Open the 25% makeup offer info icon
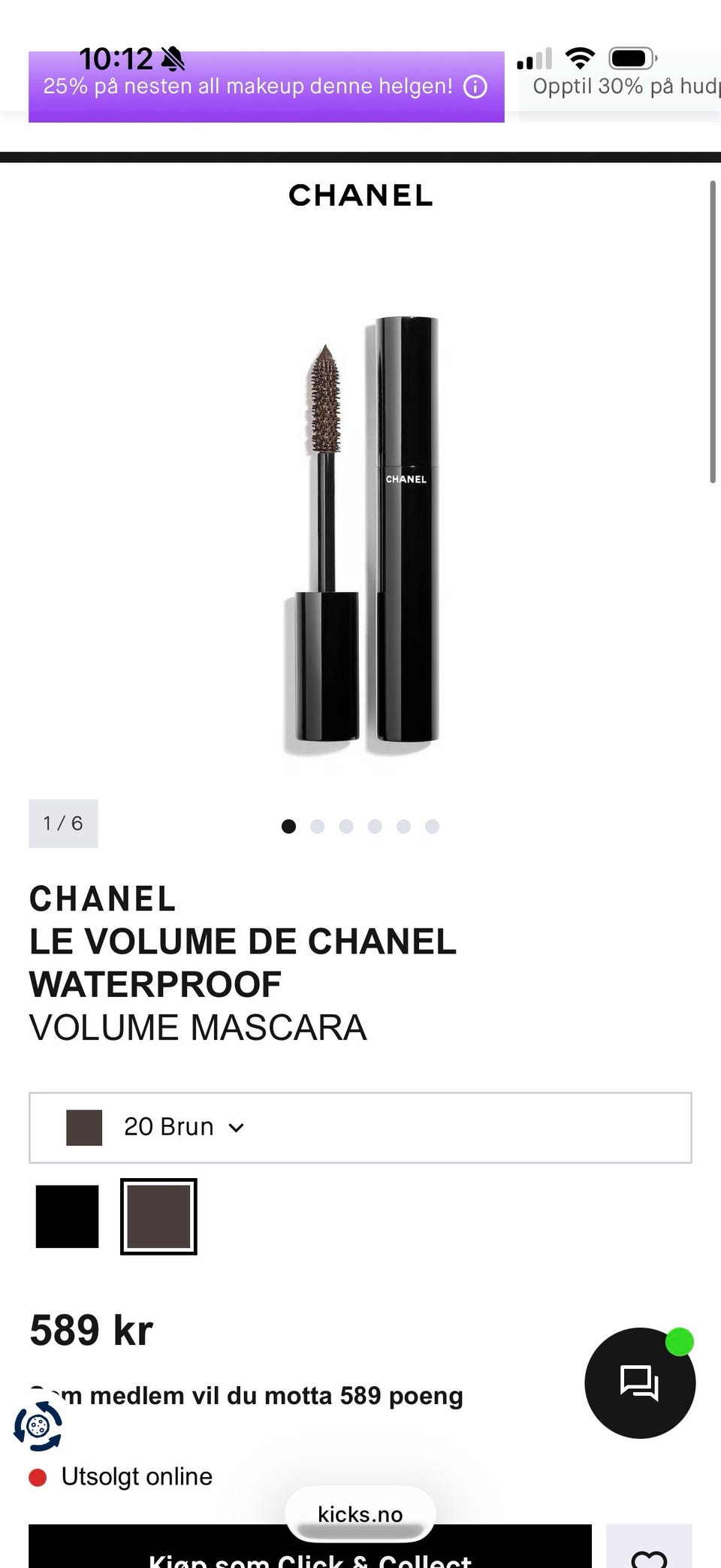The height and width of the screenshot is (1568, 721). (475, 86)
